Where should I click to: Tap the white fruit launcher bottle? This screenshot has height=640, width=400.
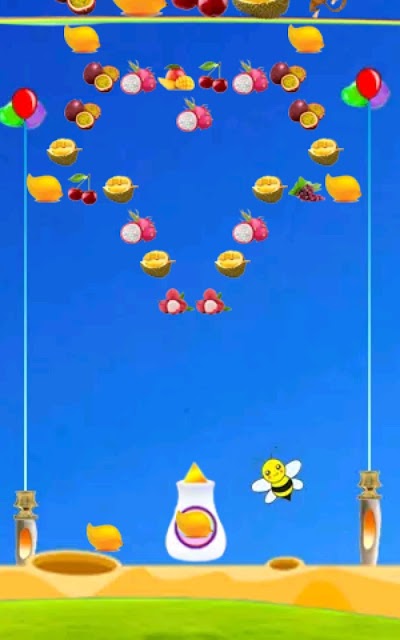(196, 513)
